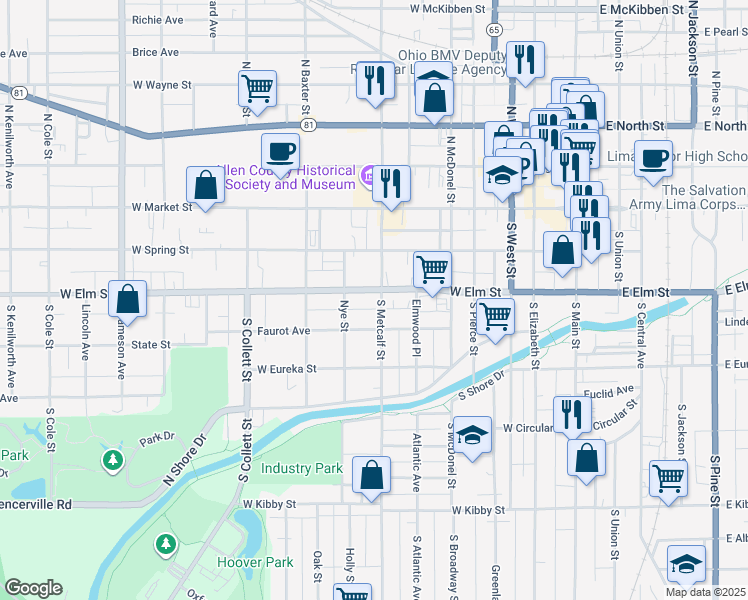
Task: Tap the restaurant marker near Euclid Ave
Action: click(572, 415)
